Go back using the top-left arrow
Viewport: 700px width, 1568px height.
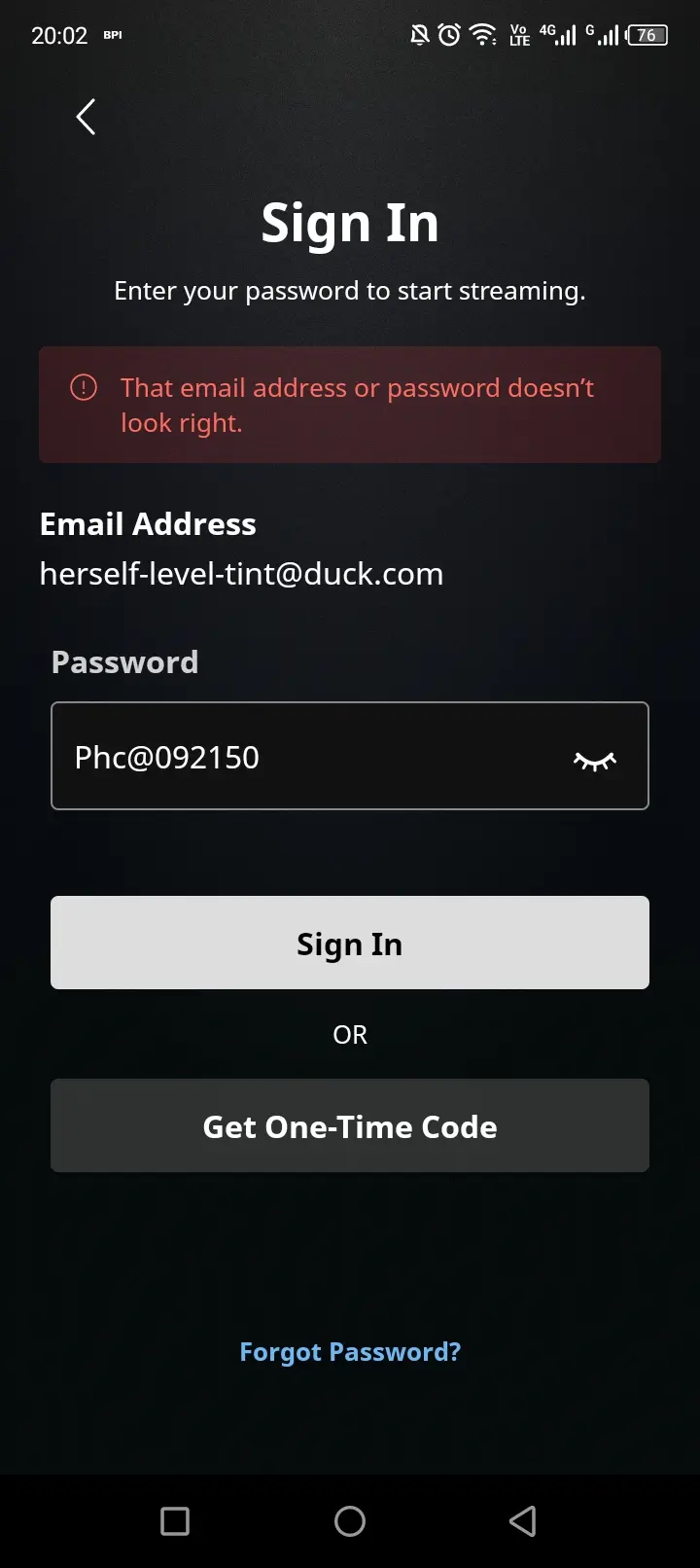coord(86,117)
